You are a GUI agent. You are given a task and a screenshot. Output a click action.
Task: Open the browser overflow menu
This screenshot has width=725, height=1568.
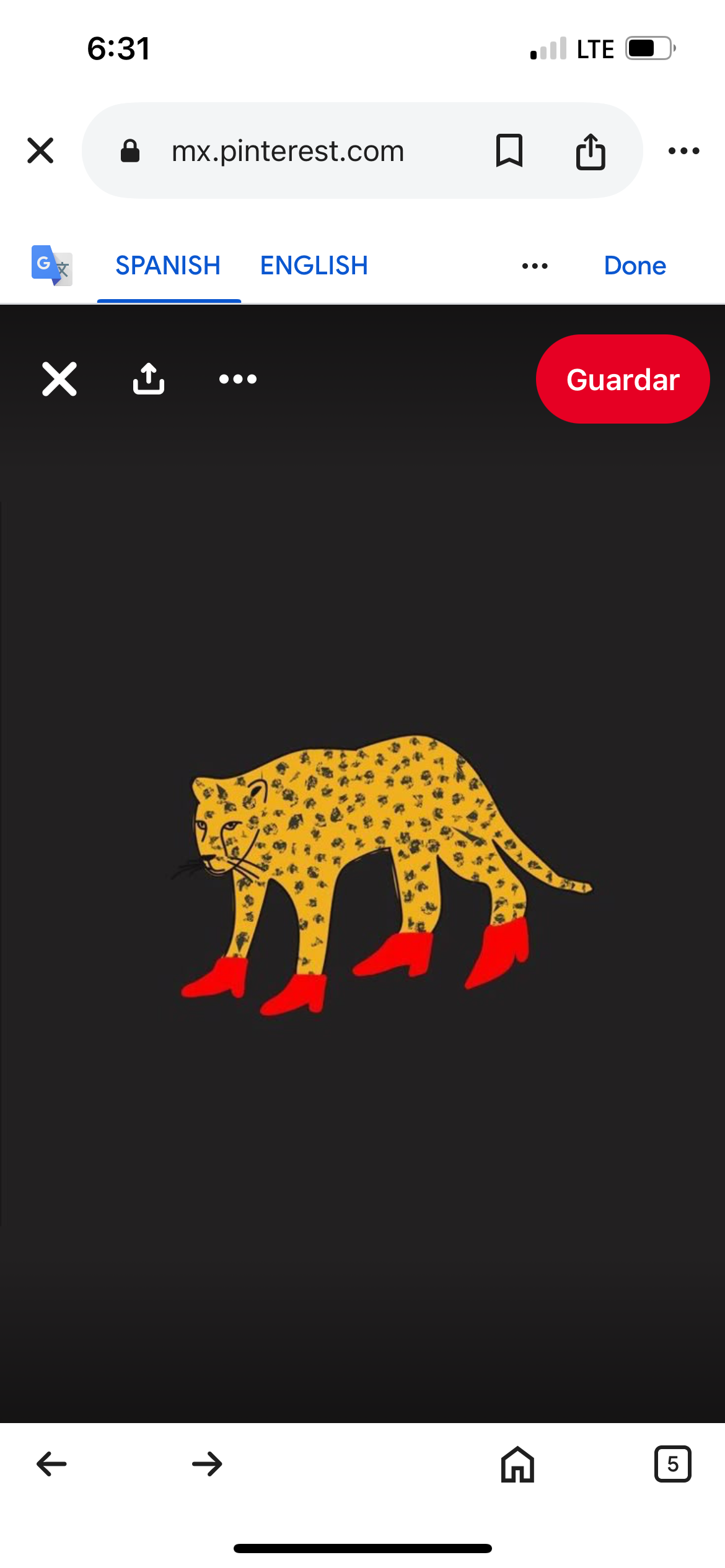pyautogui.click(x=684, y=150)
